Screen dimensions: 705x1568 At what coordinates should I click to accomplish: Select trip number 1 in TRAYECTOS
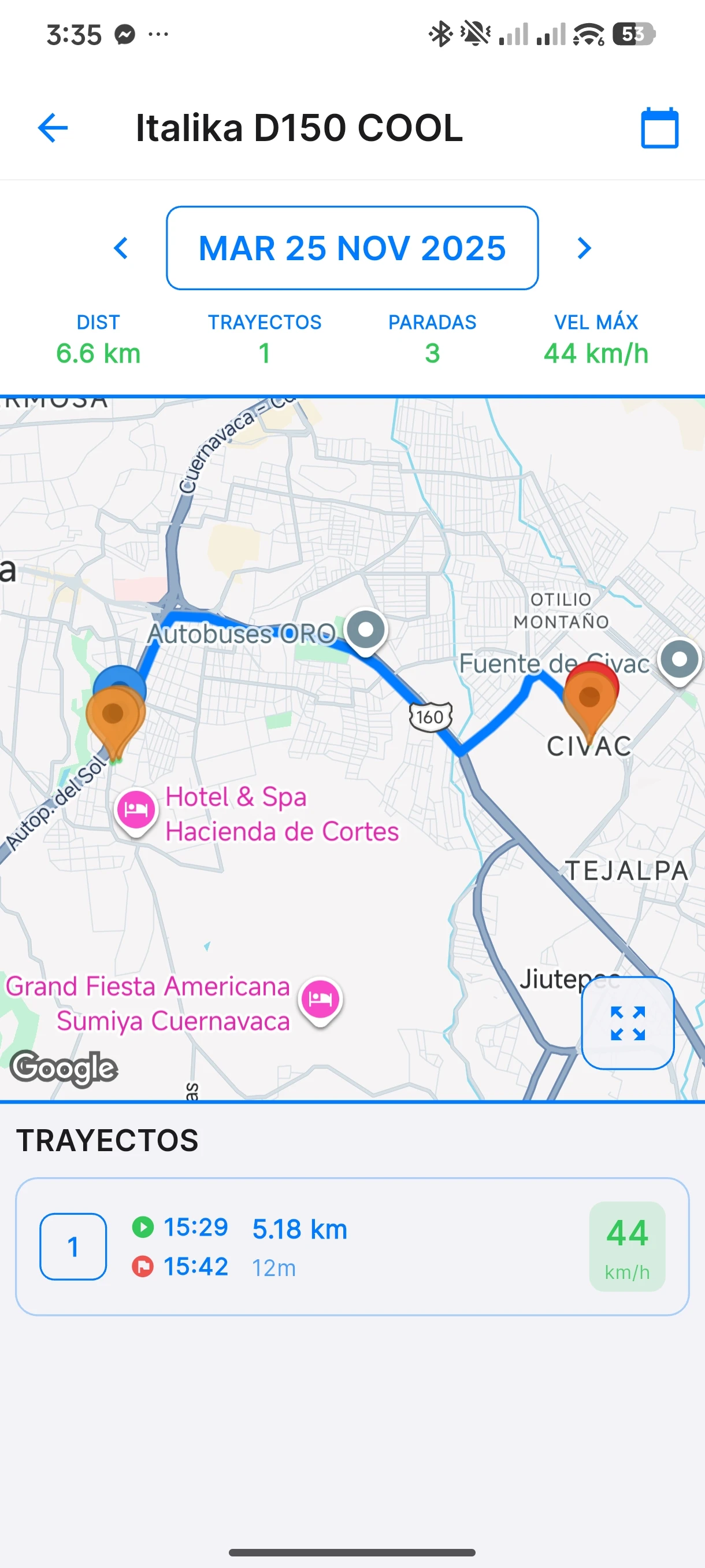click(x=73, y=1247)
